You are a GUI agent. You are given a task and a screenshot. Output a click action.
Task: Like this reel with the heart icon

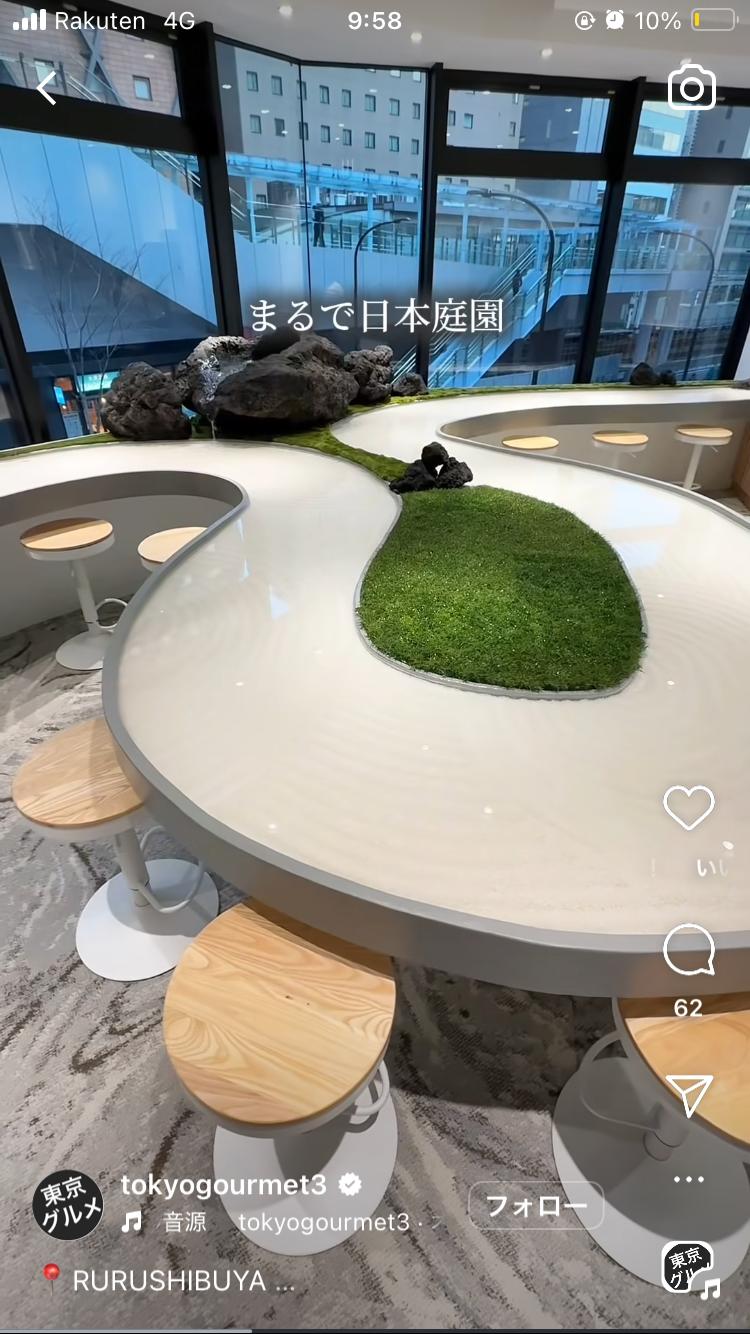pyautogui.click(x=689, y=807)
